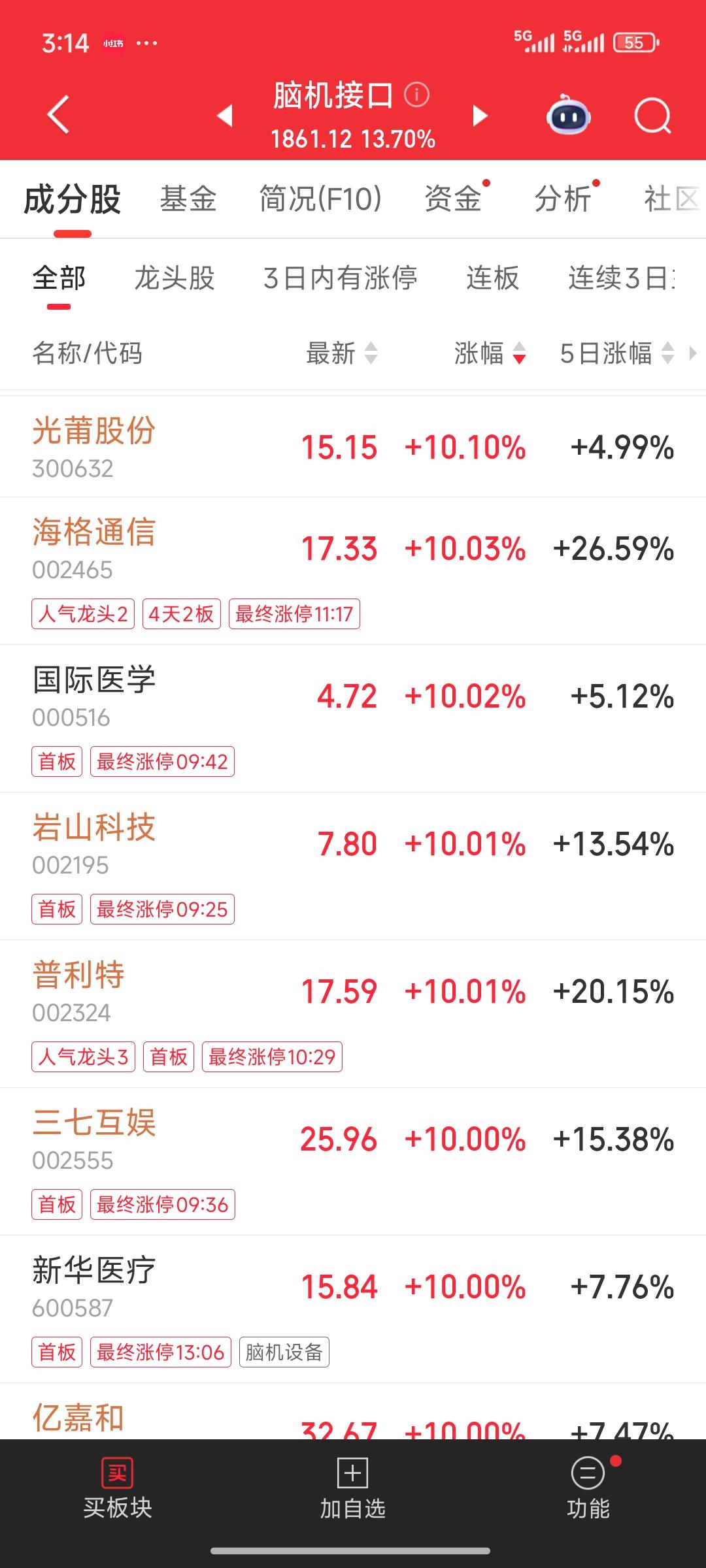This screenshot has width=706, height=1568.
Task: Open the 海格通信 stock row
Action: [x=353, y=571]
